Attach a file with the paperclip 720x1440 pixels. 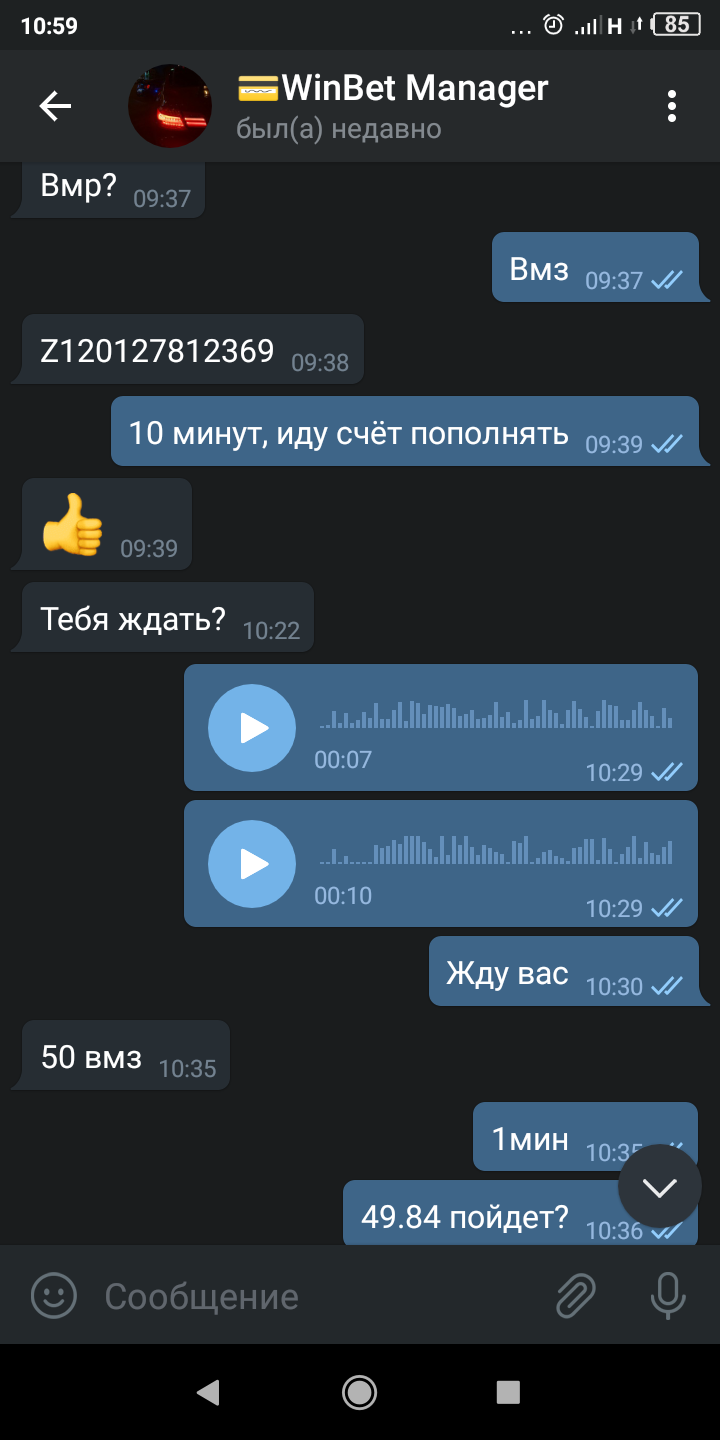pos(576,1296)
